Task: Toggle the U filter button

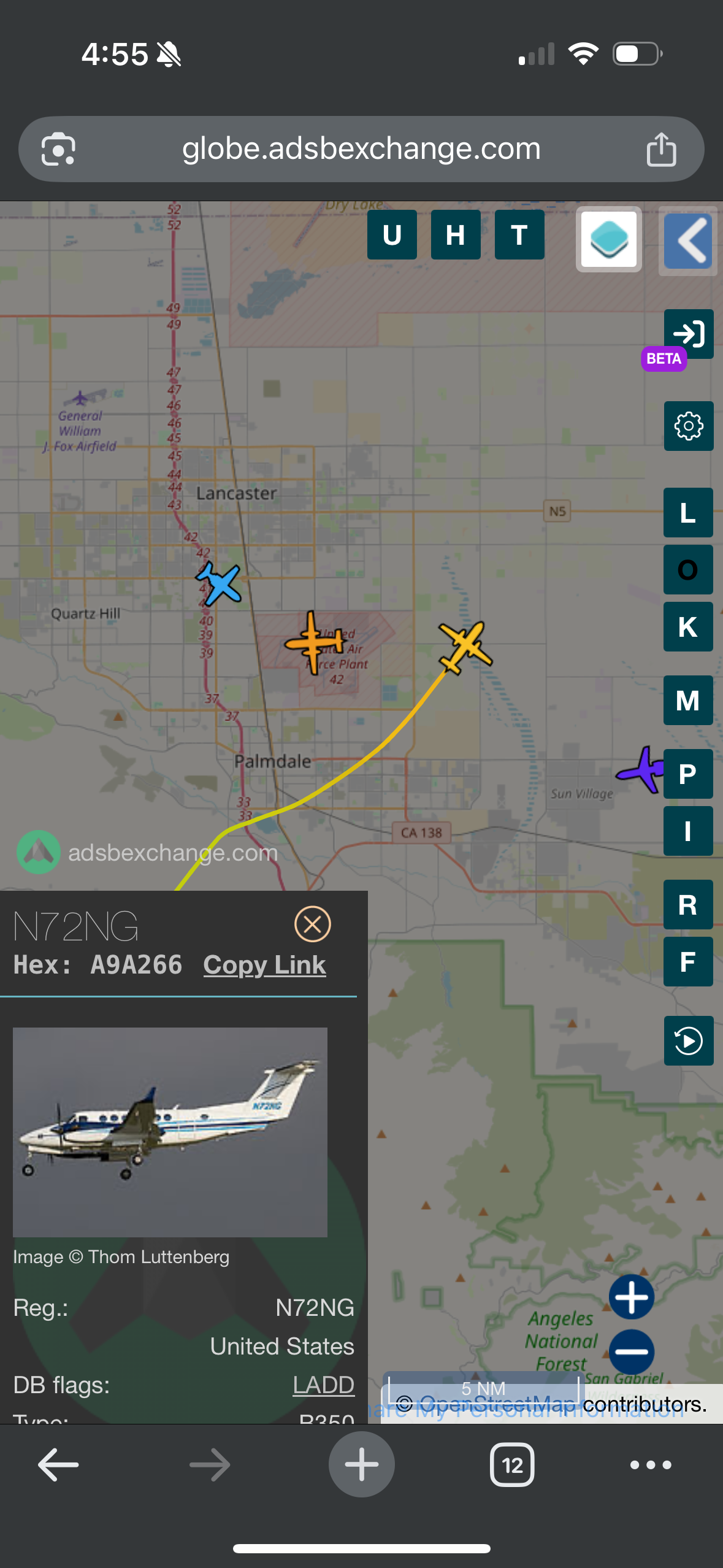Action: [392, 235]
